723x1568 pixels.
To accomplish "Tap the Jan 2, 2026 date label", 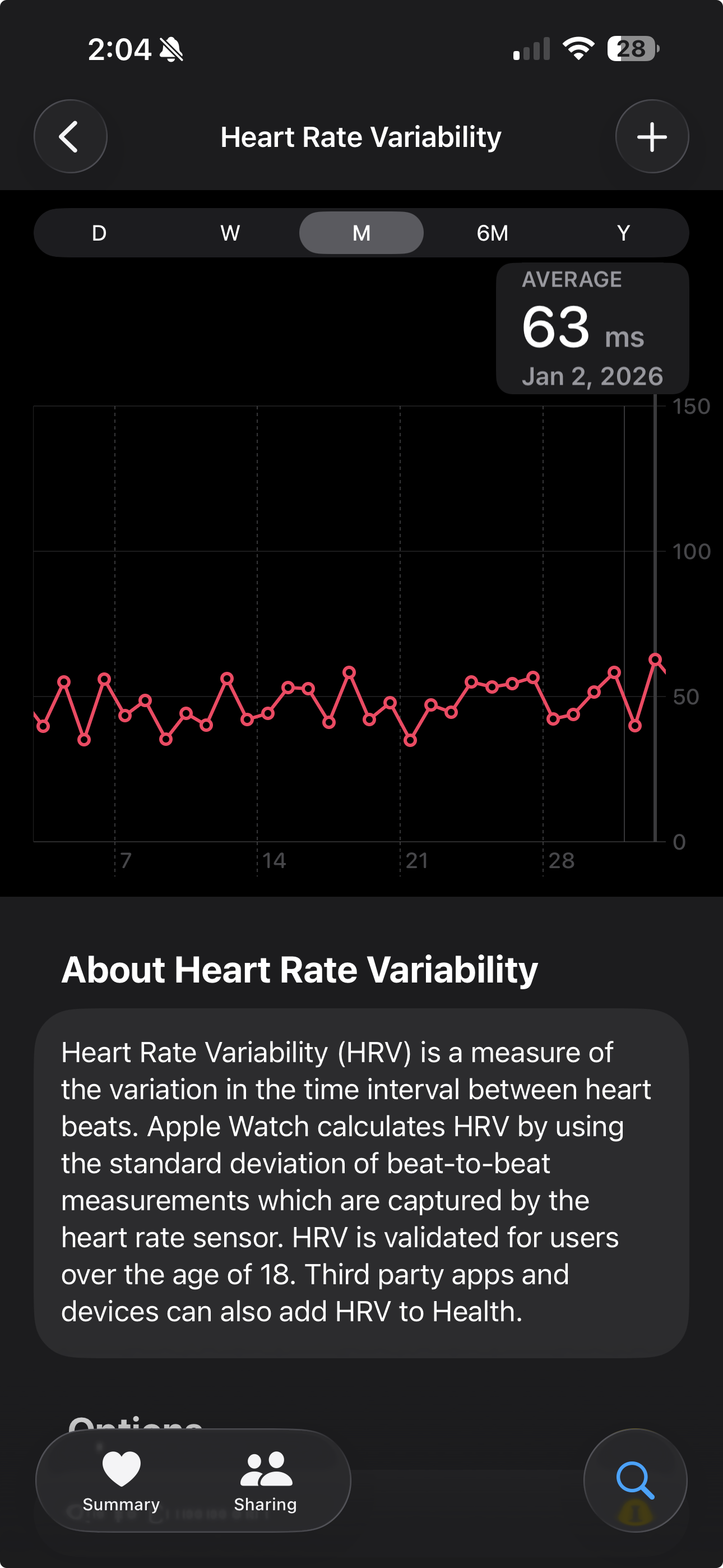I will tap(593, 376).
